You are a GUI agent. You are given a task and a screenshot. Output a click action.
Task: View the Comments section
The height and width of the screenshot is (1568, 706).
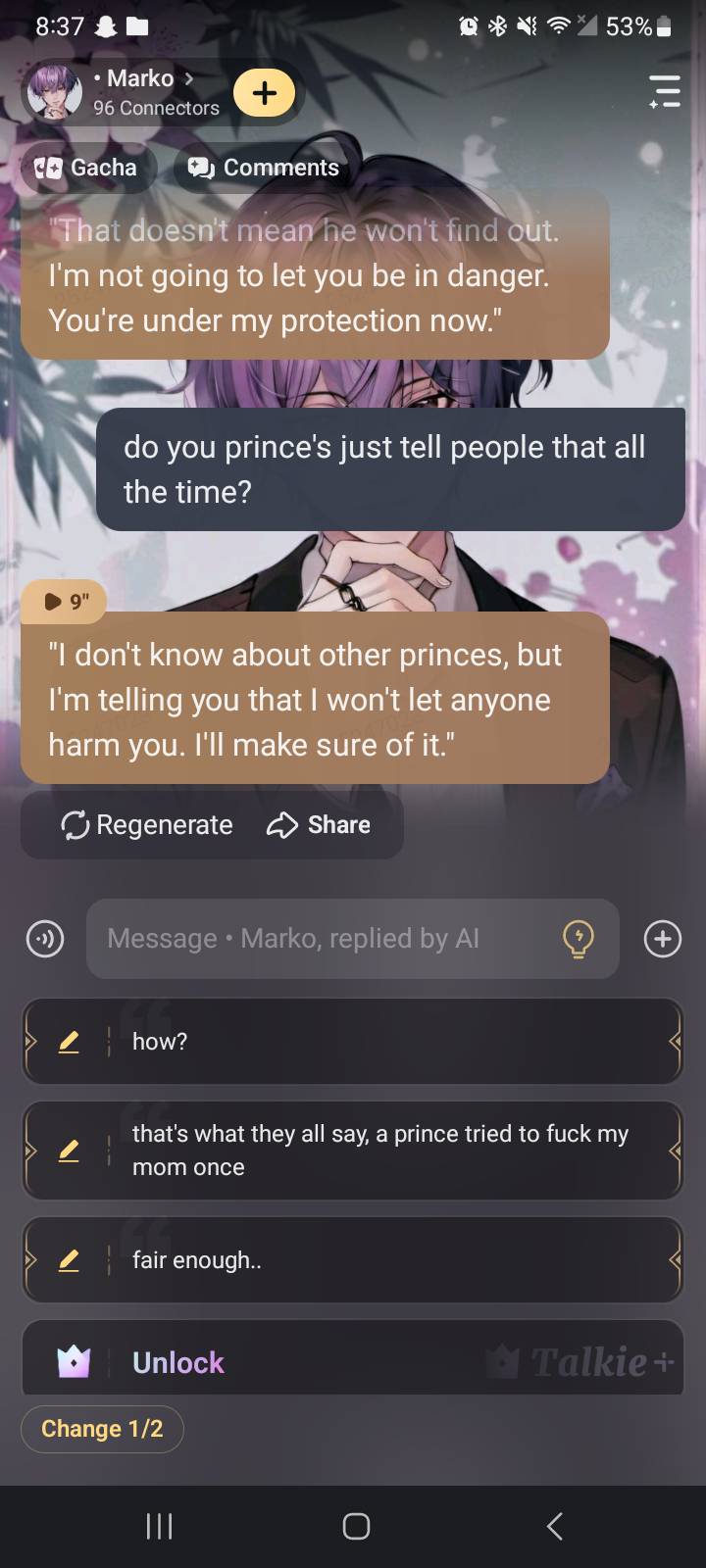[x=264, y=168]
